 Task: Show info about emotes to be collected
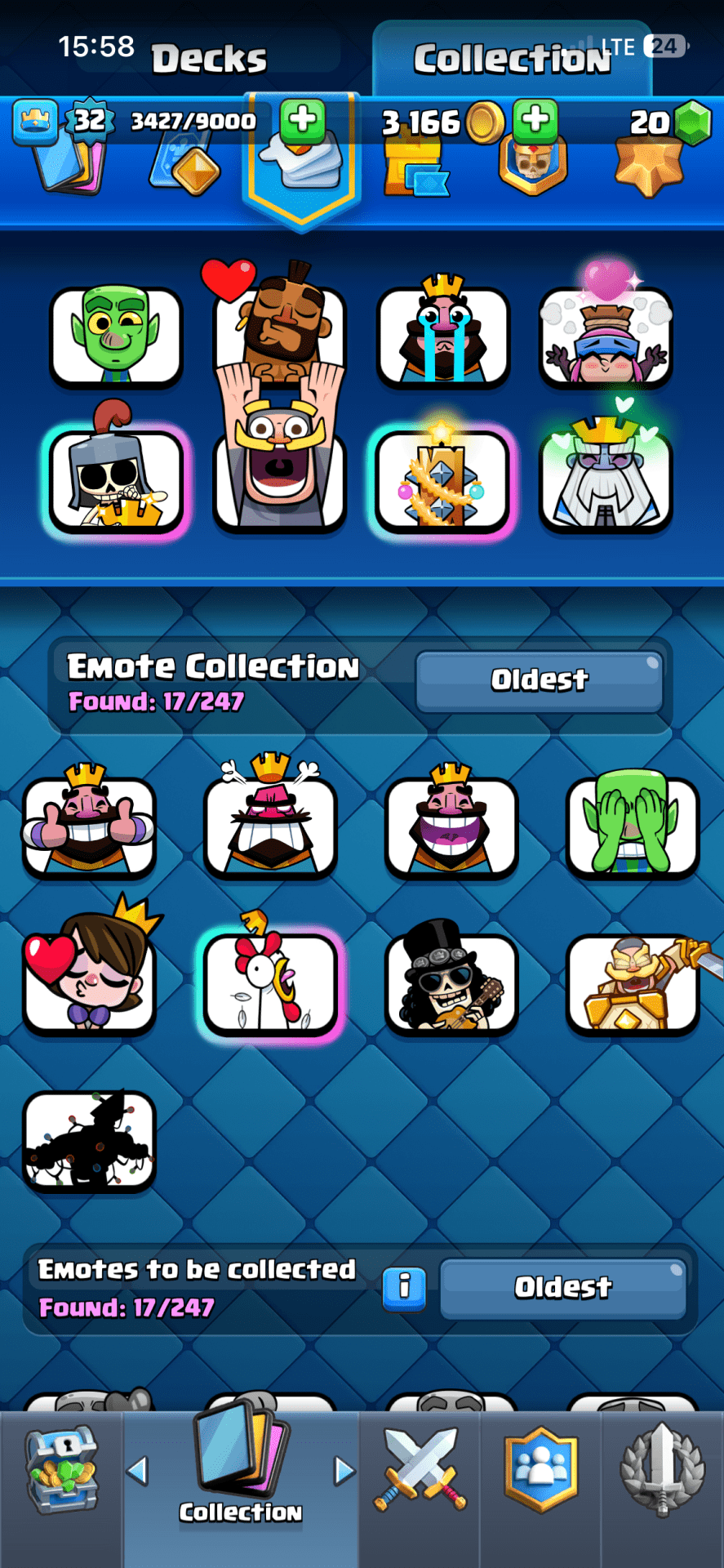[x=404, y=1288]
